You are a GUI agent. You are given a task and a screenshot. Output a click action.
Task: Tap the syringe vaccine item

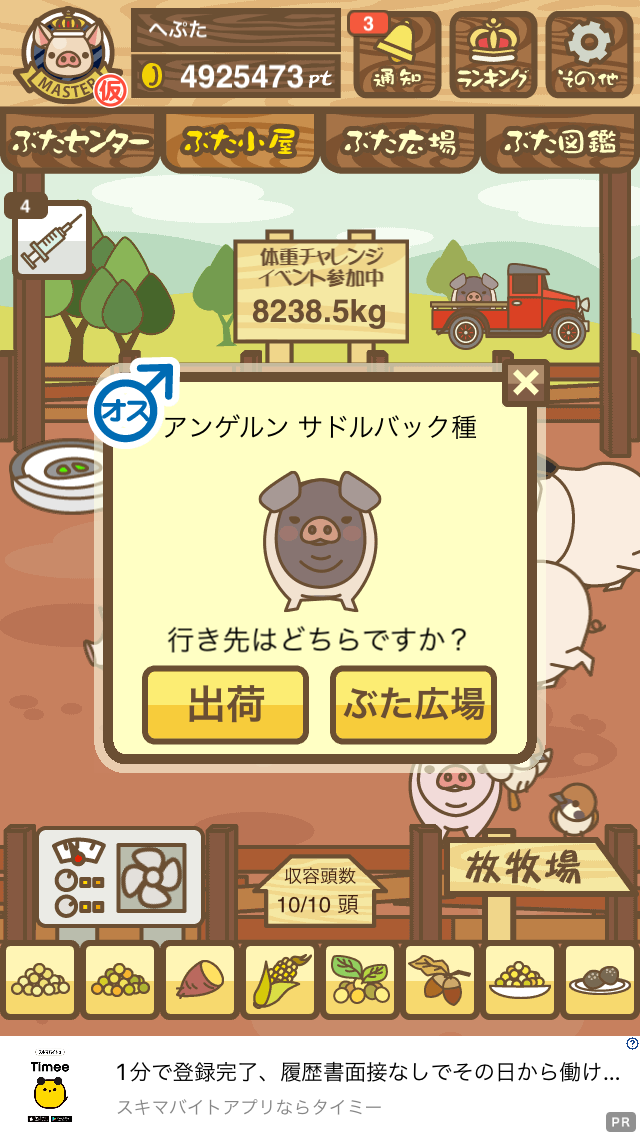tap(52, 240)
